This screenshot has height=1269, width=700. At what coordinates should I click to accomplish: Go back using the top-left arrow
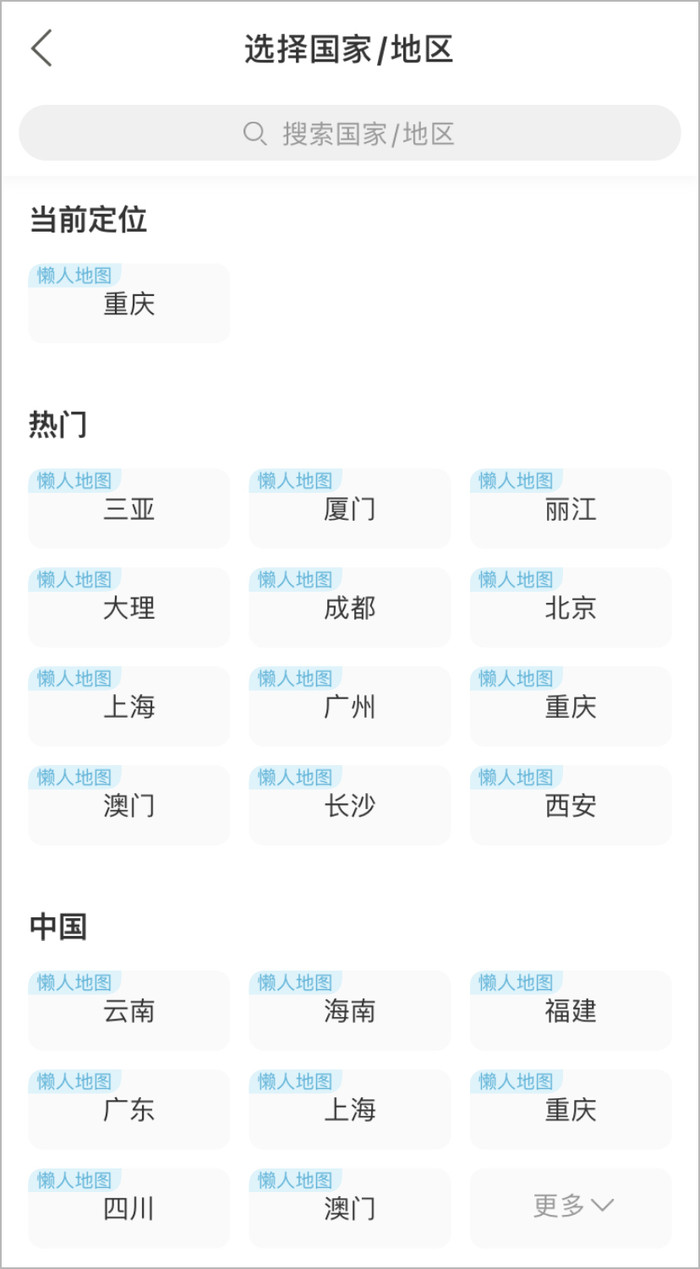[41, 48]
